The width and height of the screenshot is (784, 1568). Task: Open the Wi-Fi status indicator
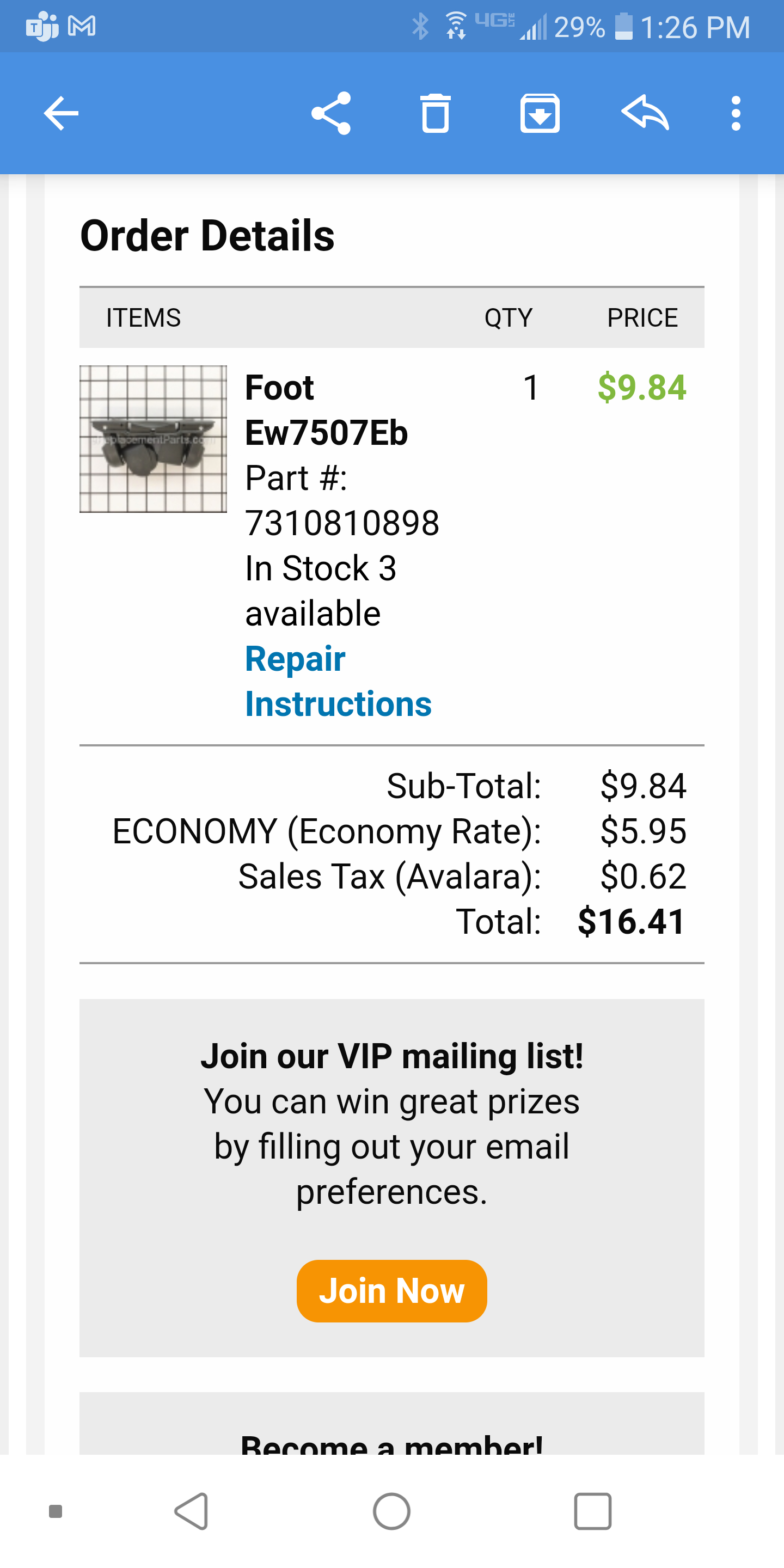455,24
